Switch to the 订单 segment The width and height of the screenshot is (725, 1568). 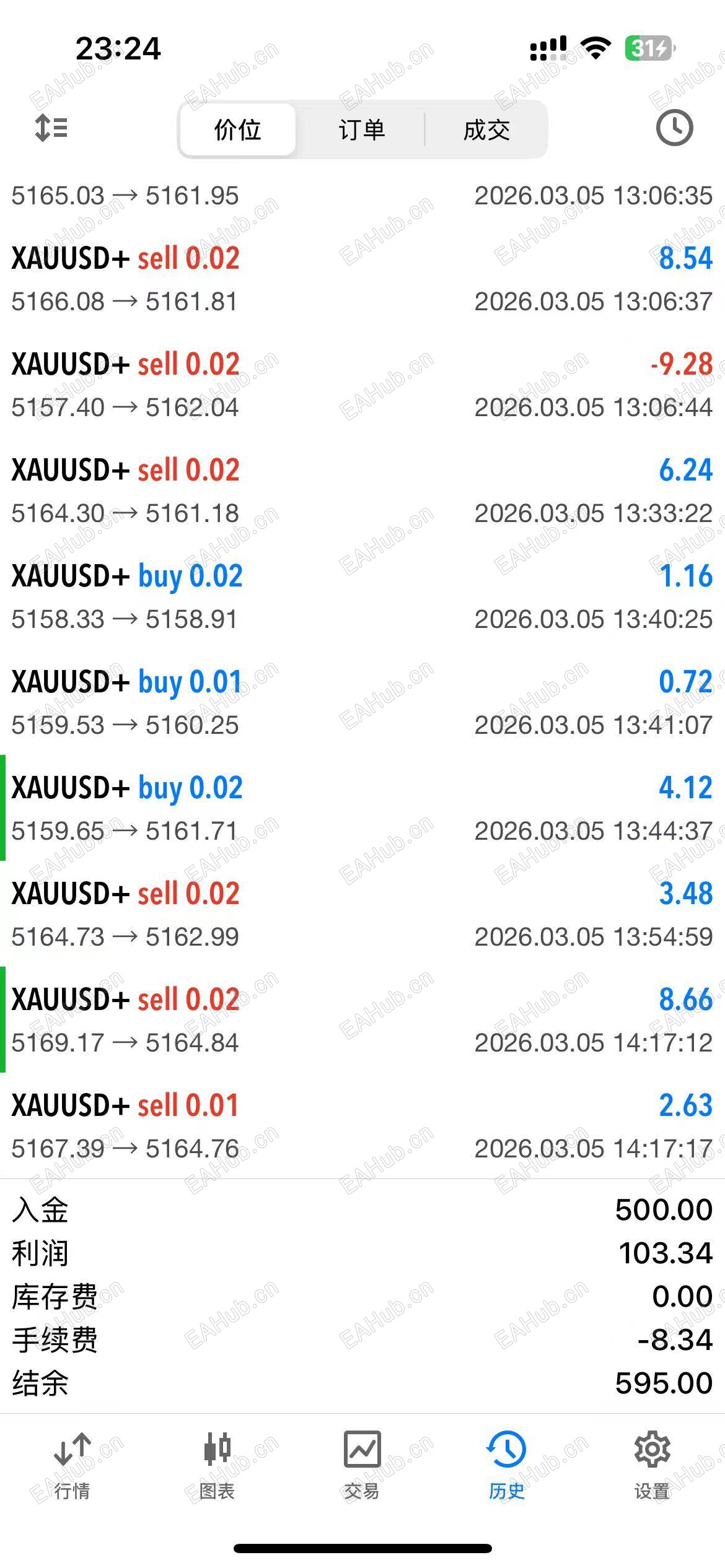point(362,130)
